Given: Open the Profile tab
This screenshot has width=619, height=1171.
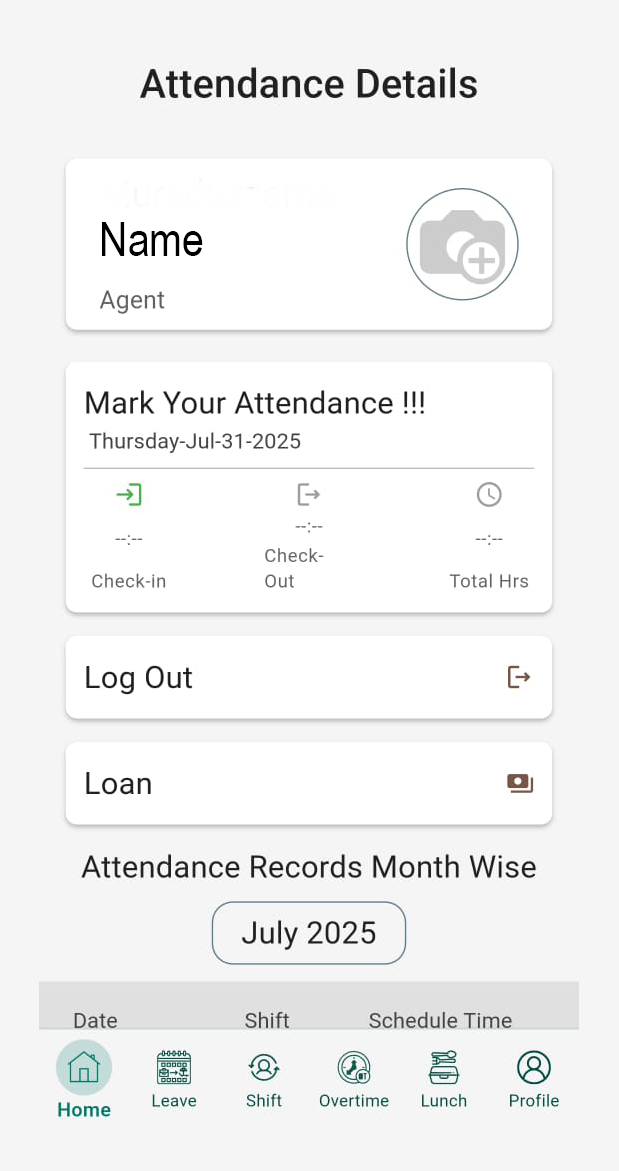Looking at the screenshot, I should click(534, 1079).
